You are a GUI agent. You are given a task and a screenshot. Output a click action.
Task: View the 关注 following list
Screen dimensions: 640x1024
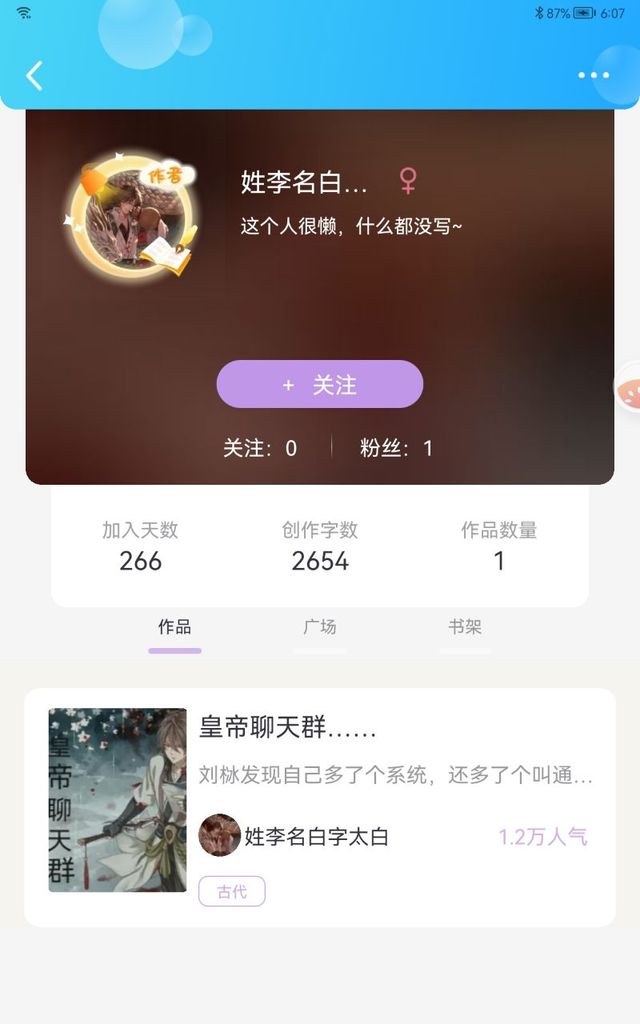click(x=260, y=448)
